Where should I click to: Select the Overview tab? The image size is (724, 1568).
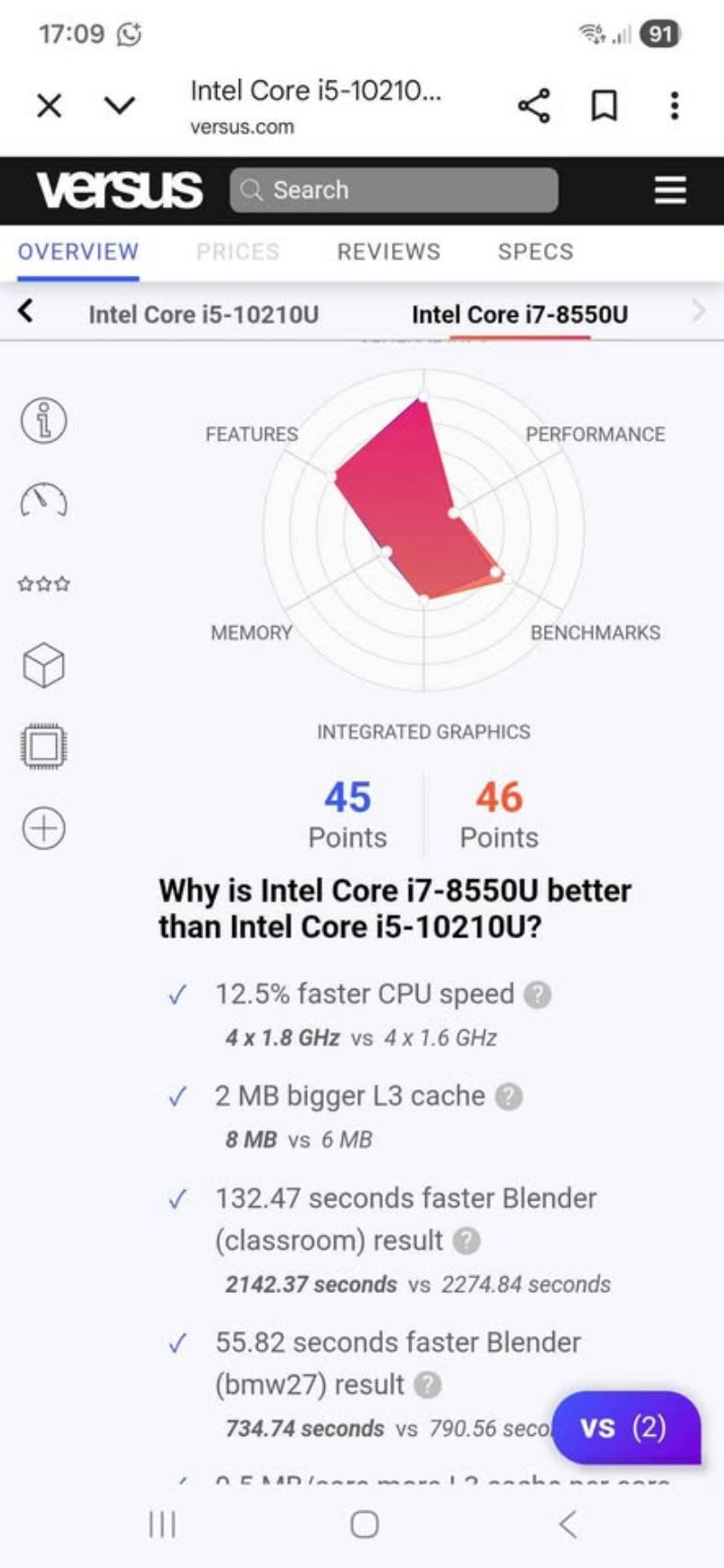click(78, 252)
